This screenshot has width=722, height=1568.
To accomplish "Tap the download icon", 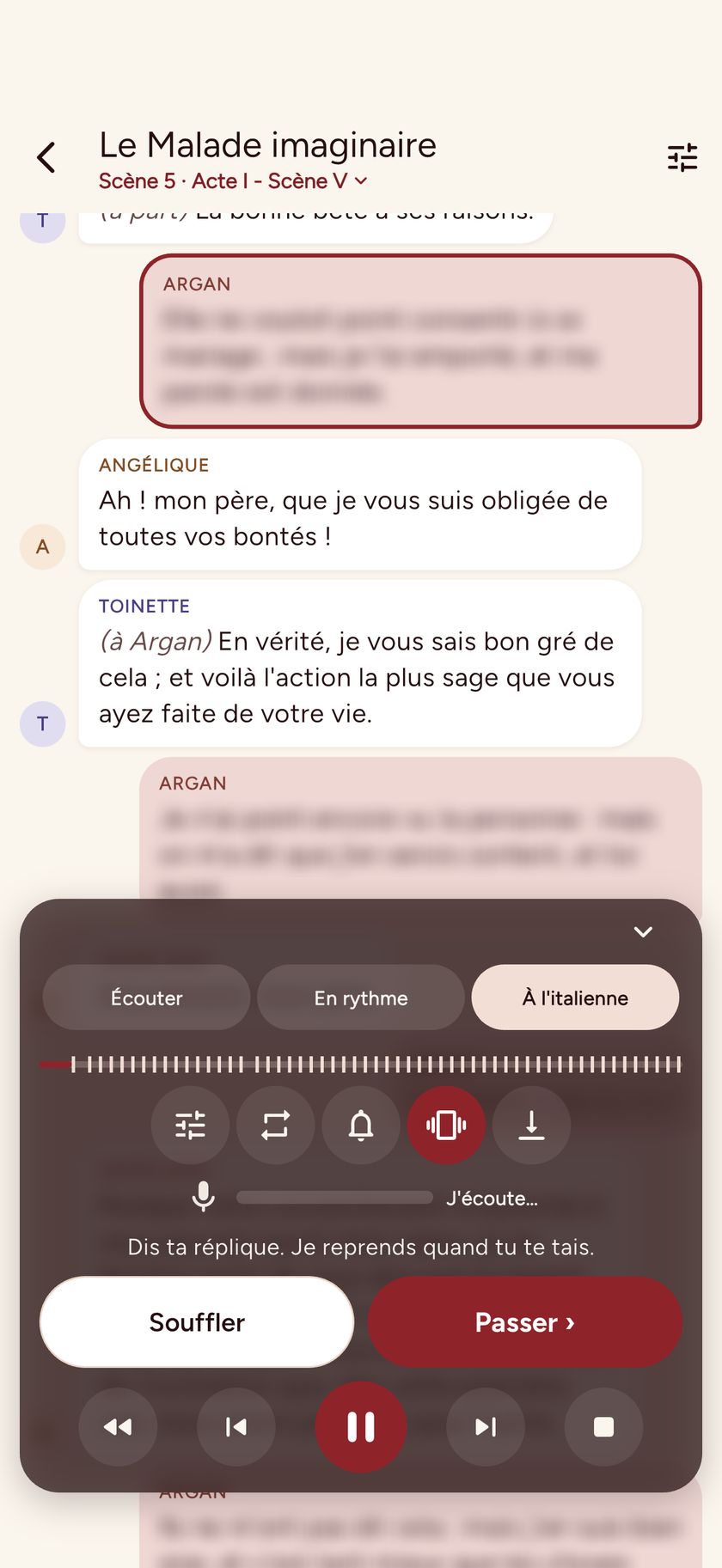I will [x=531, y=1125].
